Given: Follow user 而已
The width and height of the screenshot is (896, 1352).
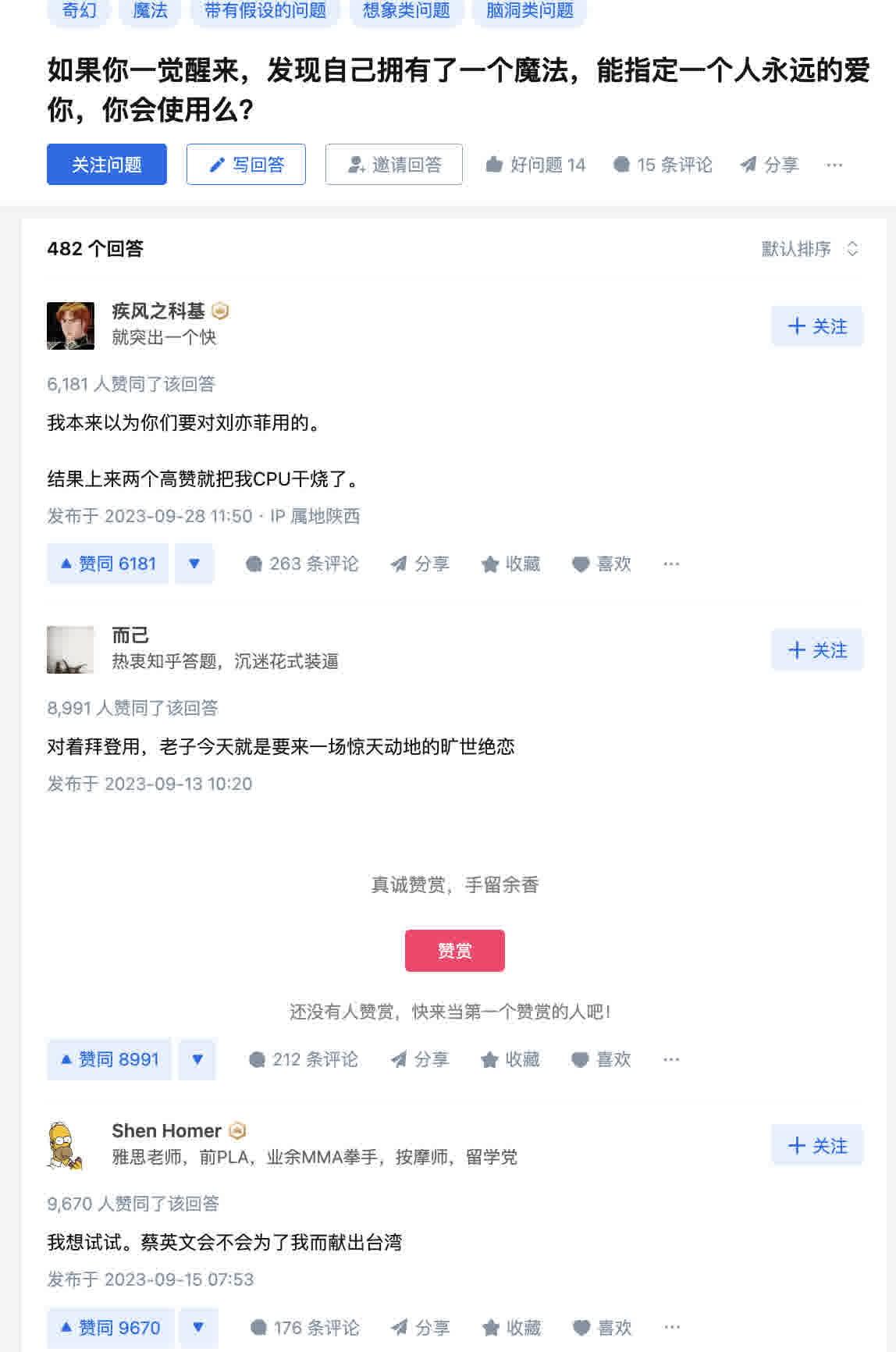Looking at the screenshot, I should (817, 650).
